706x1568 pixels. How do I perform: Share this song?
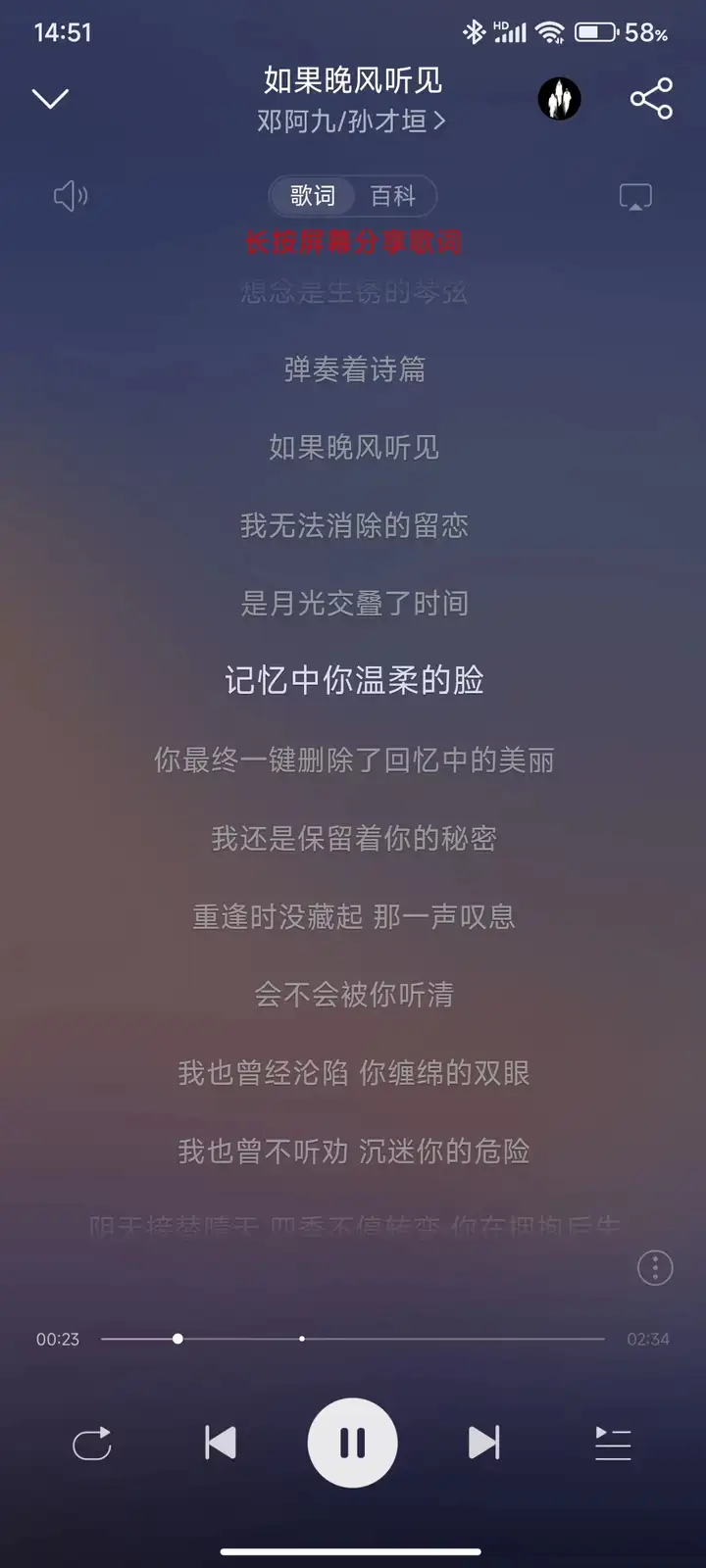tap(651, 98)
